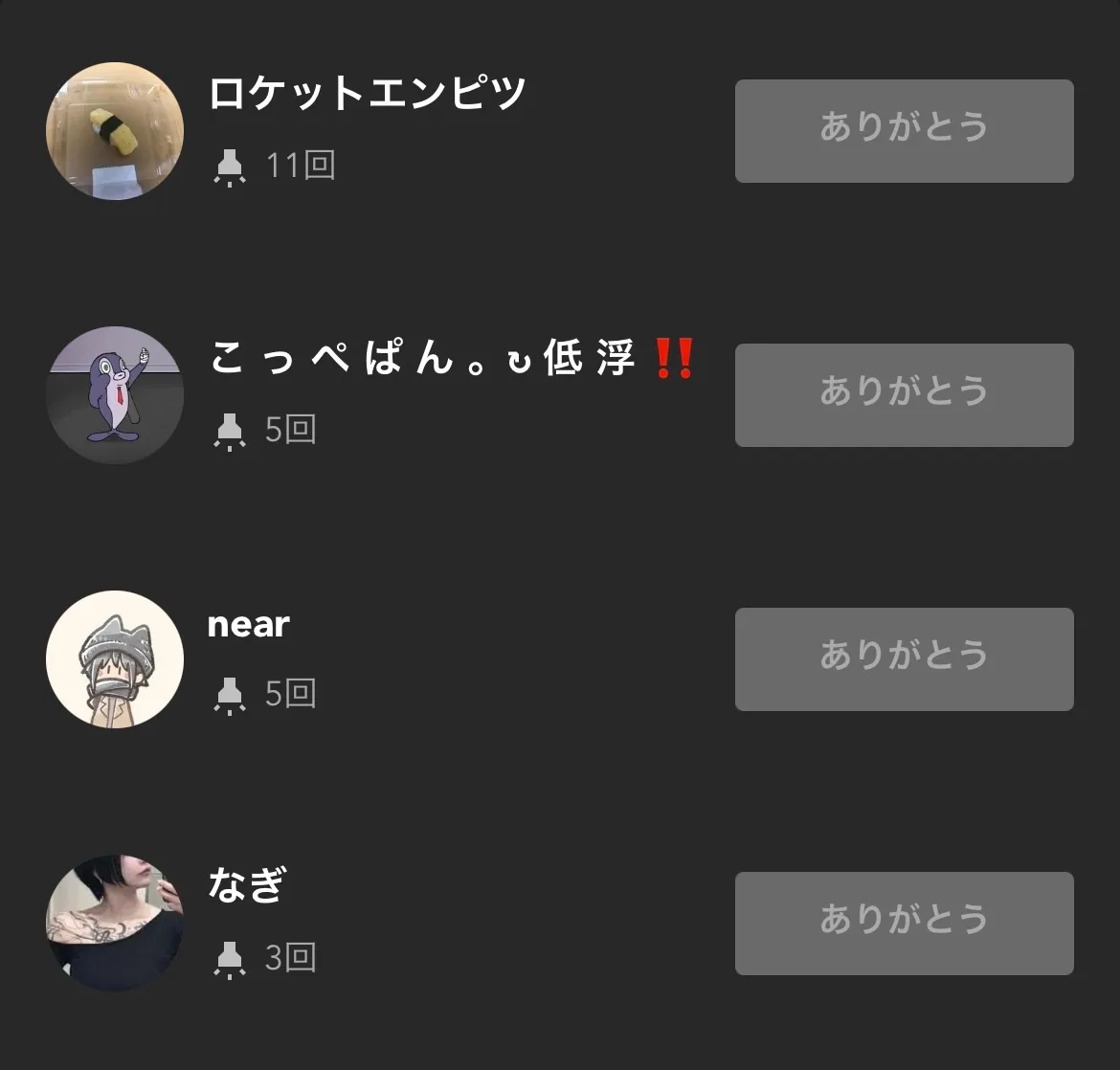Image resolution: width=1120 pixels, height=1070 pixels.
Task: Open なぎ's profile photo
Action: pyautogui.click(x=115, y=924)
